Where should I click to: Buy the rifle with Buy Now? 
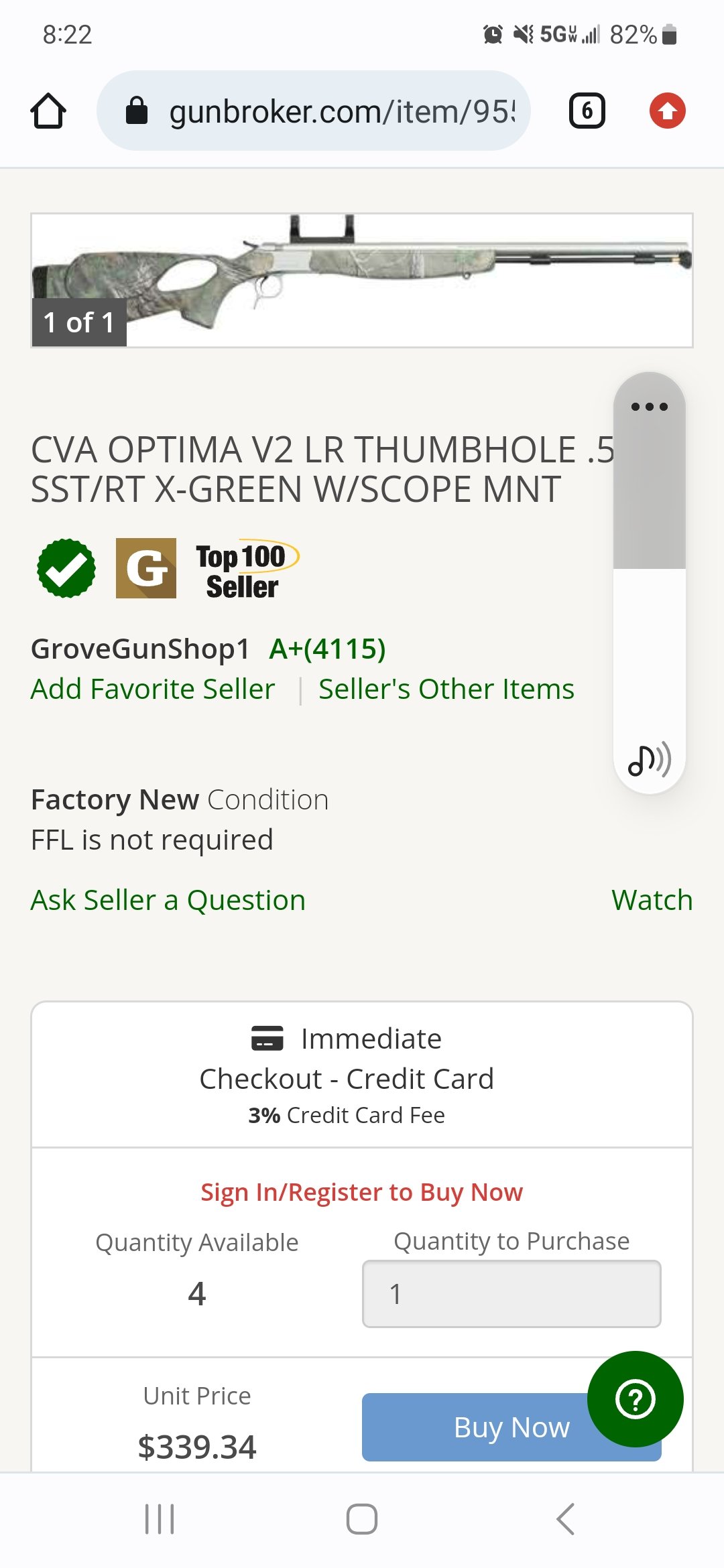coord(511,1427)
